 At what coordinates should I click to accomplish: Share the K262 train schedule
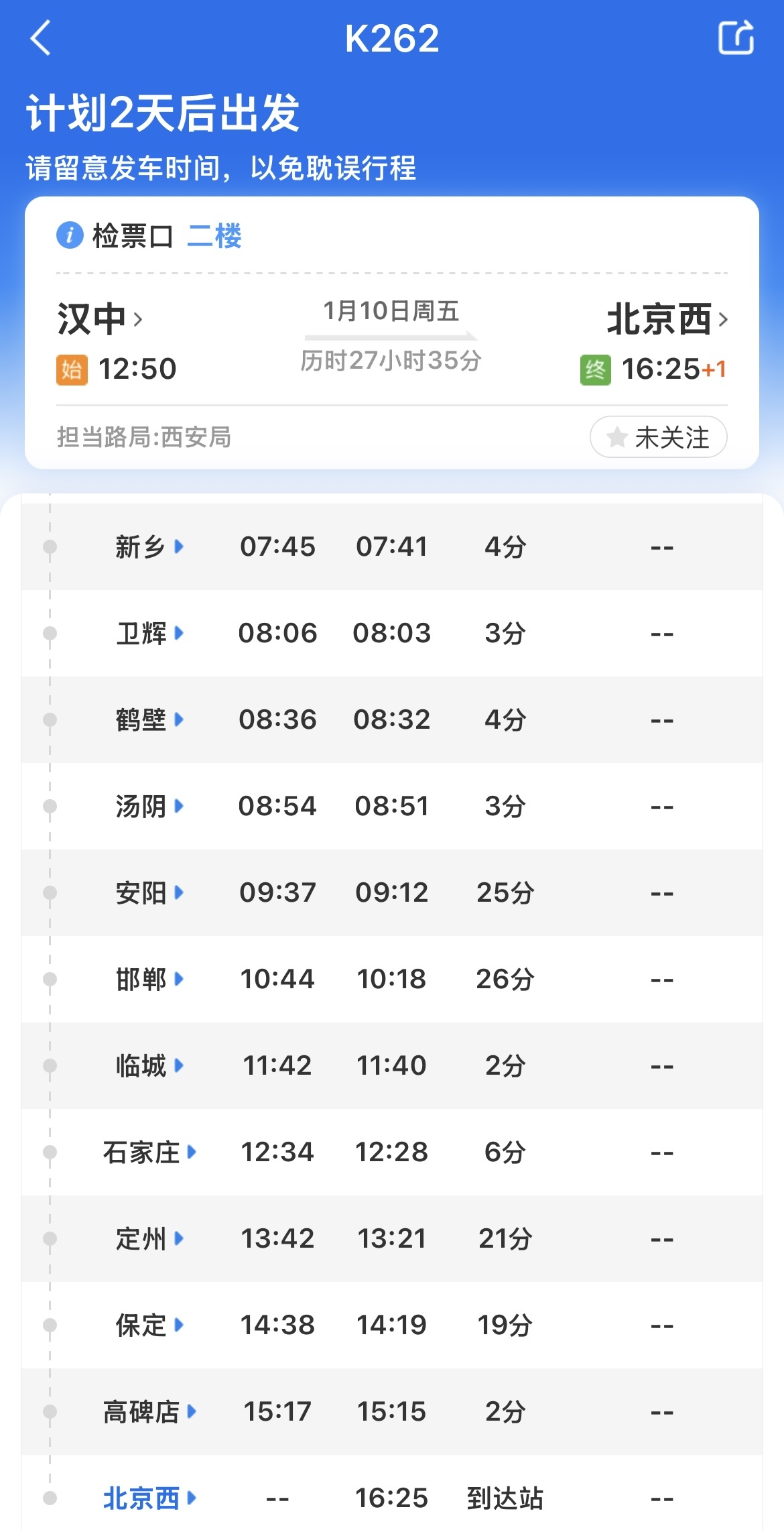[x=736, y=38]
